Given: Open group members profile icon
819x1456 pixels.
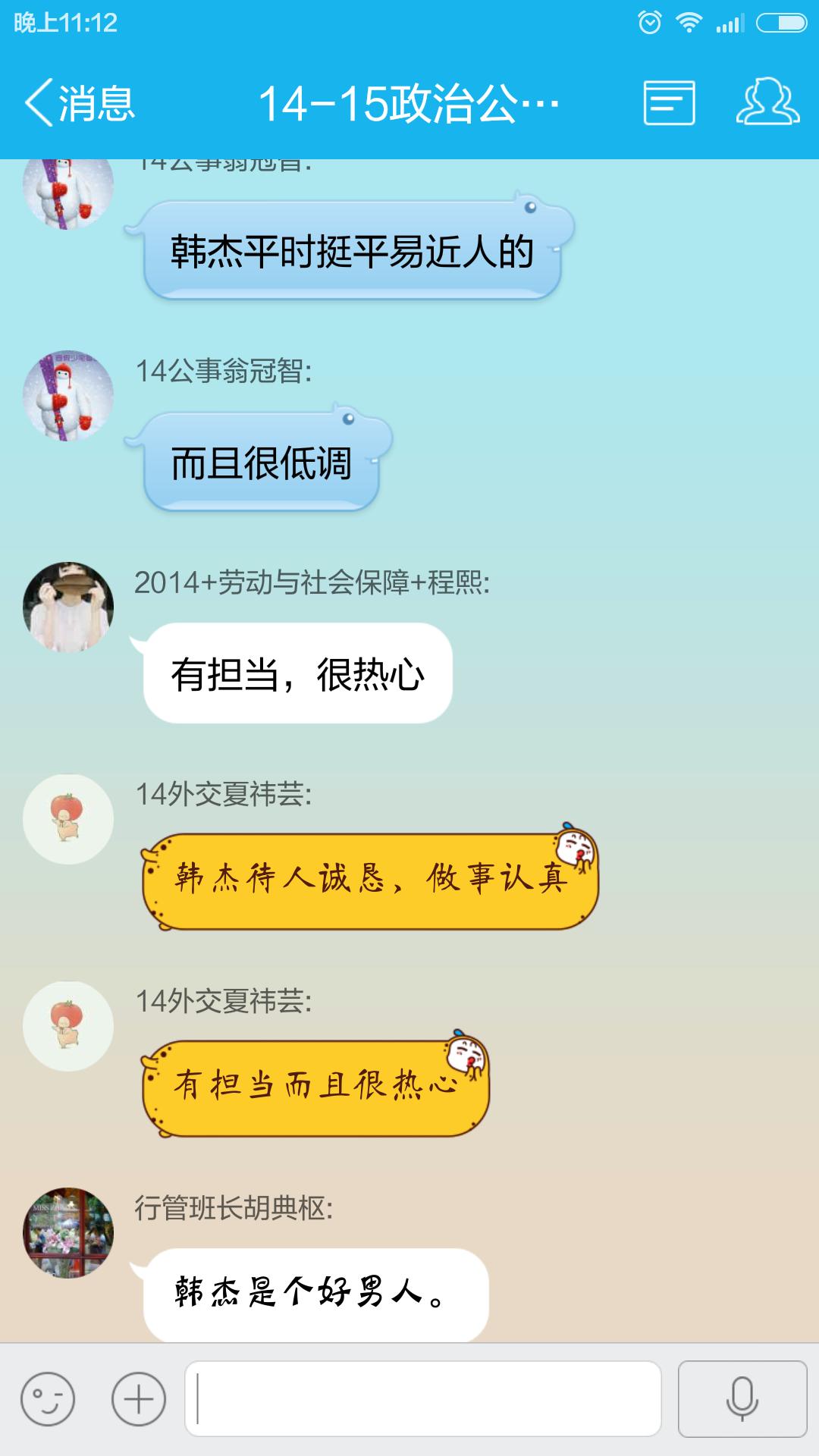Looking at the screenshot, I should tap(767, 102).
